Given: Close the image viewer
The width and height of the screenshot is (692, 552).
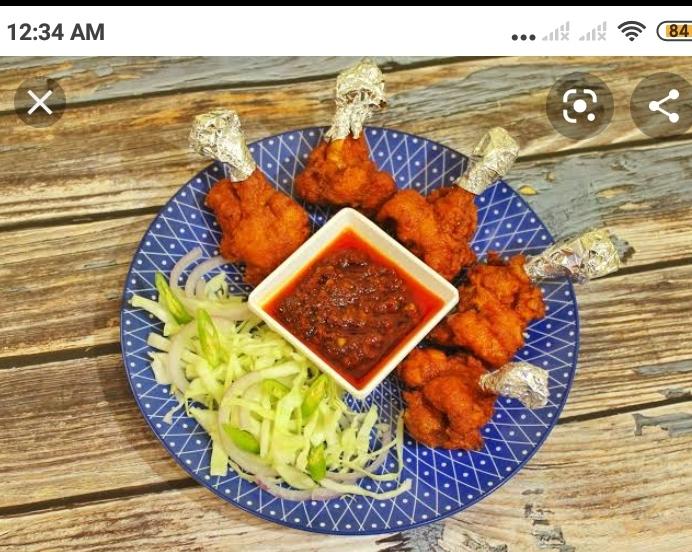Looking at the screenshot, I should (x=40, y=102).
